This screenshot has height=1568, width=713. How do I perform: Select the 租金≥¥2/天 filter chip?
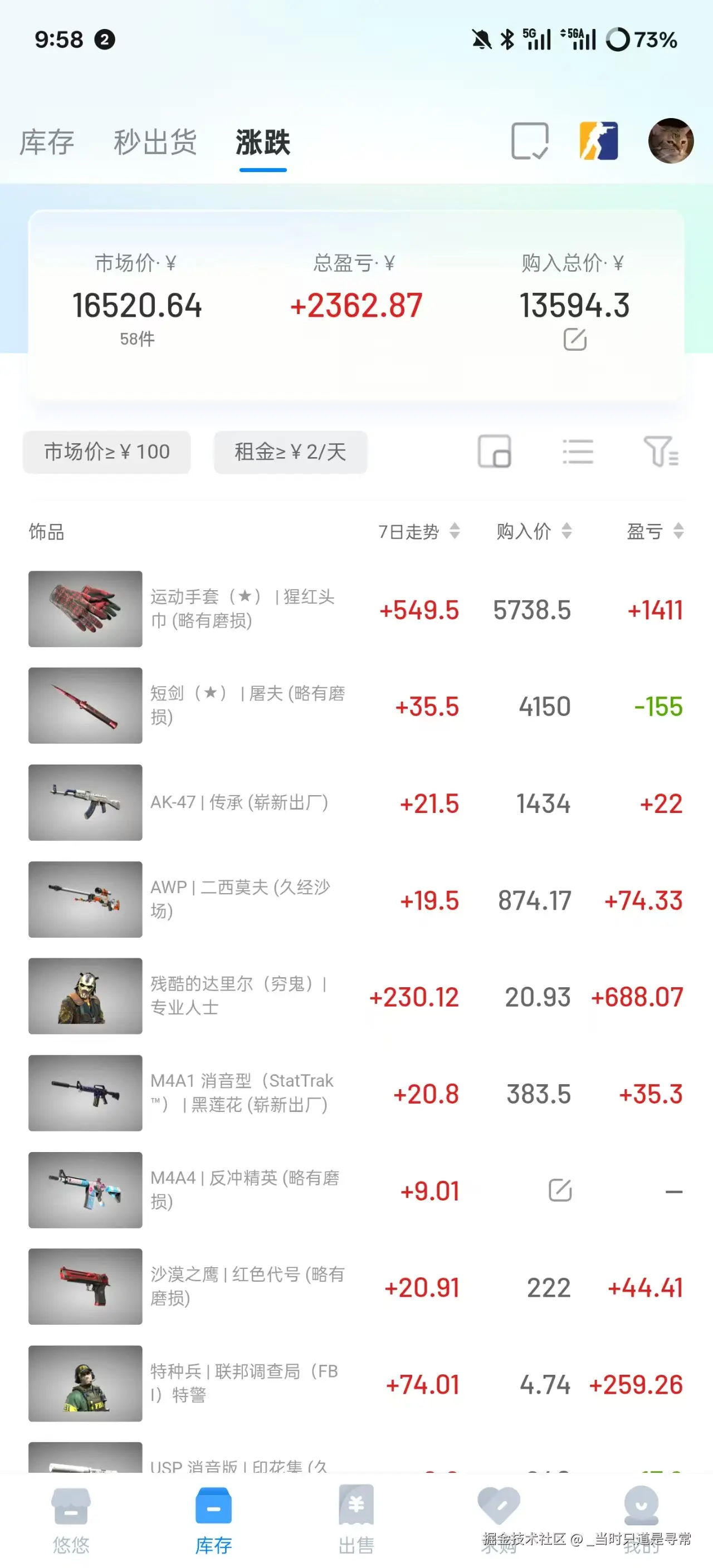coord(290,452)
